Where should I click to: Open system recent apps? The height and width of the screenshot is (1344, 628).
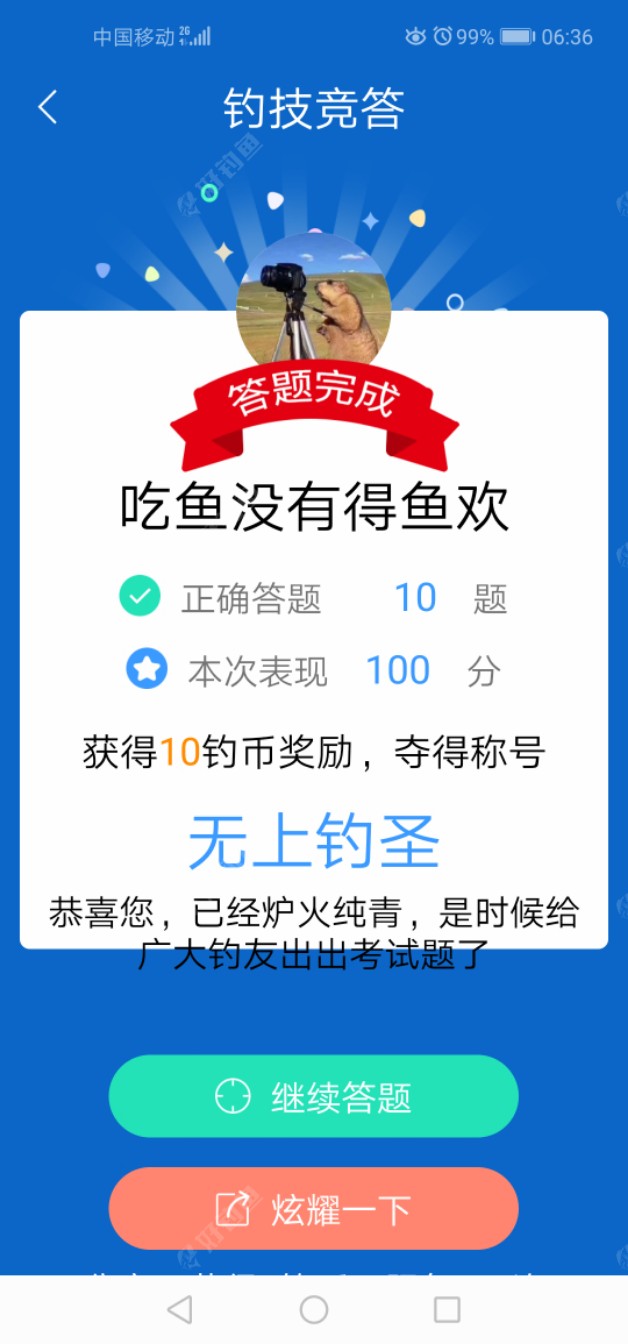pyautogui.click(x=447, y=1310)
